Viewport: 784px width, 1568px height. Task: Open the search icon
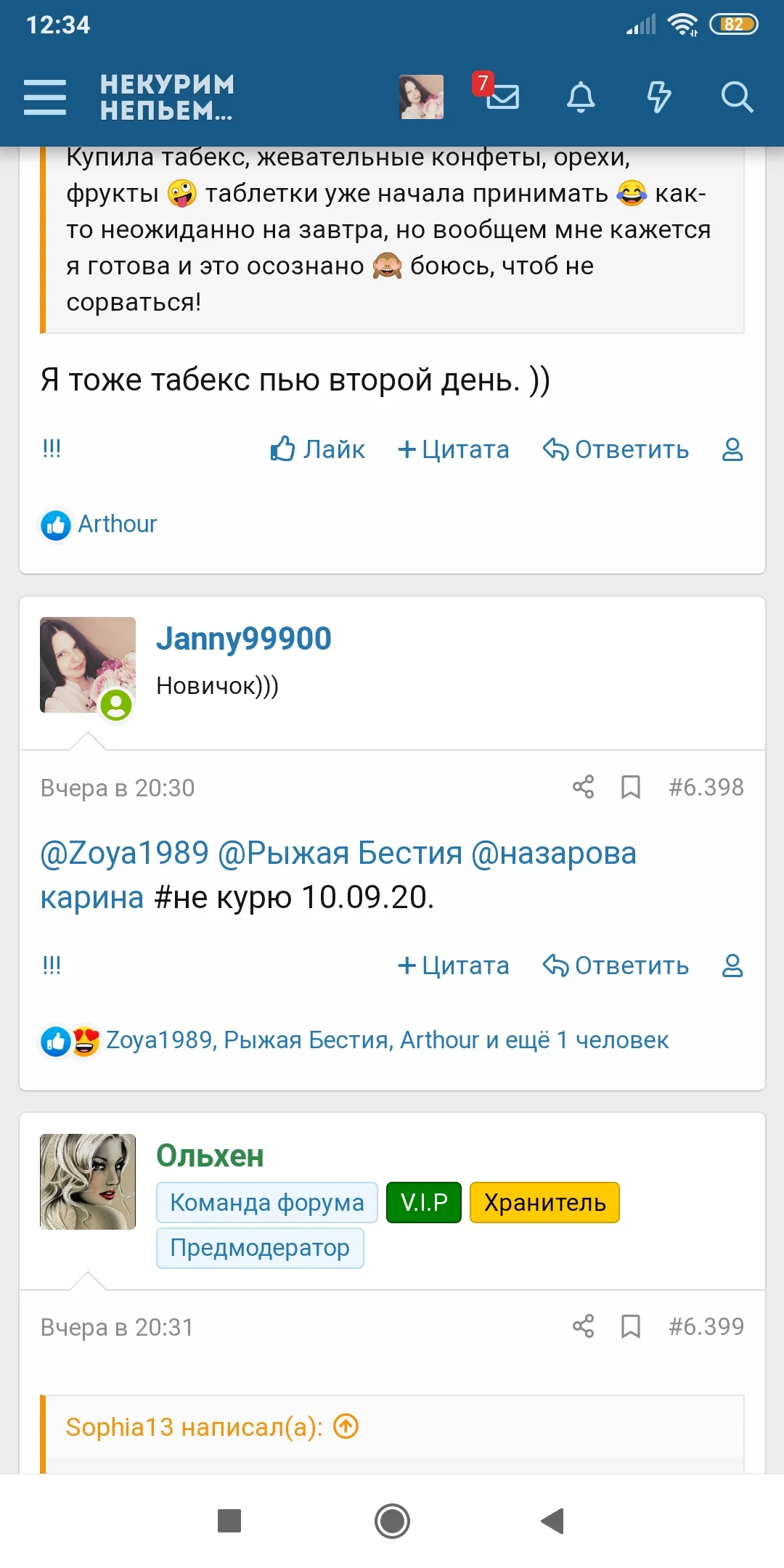tap(738, 97)
